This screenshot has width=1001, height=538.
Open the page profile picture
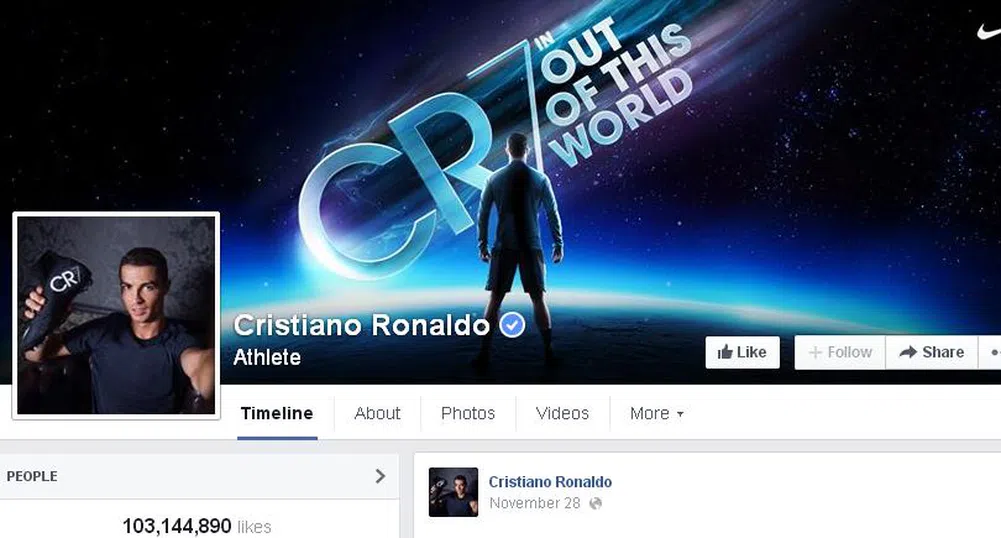(x=116, y=315)
